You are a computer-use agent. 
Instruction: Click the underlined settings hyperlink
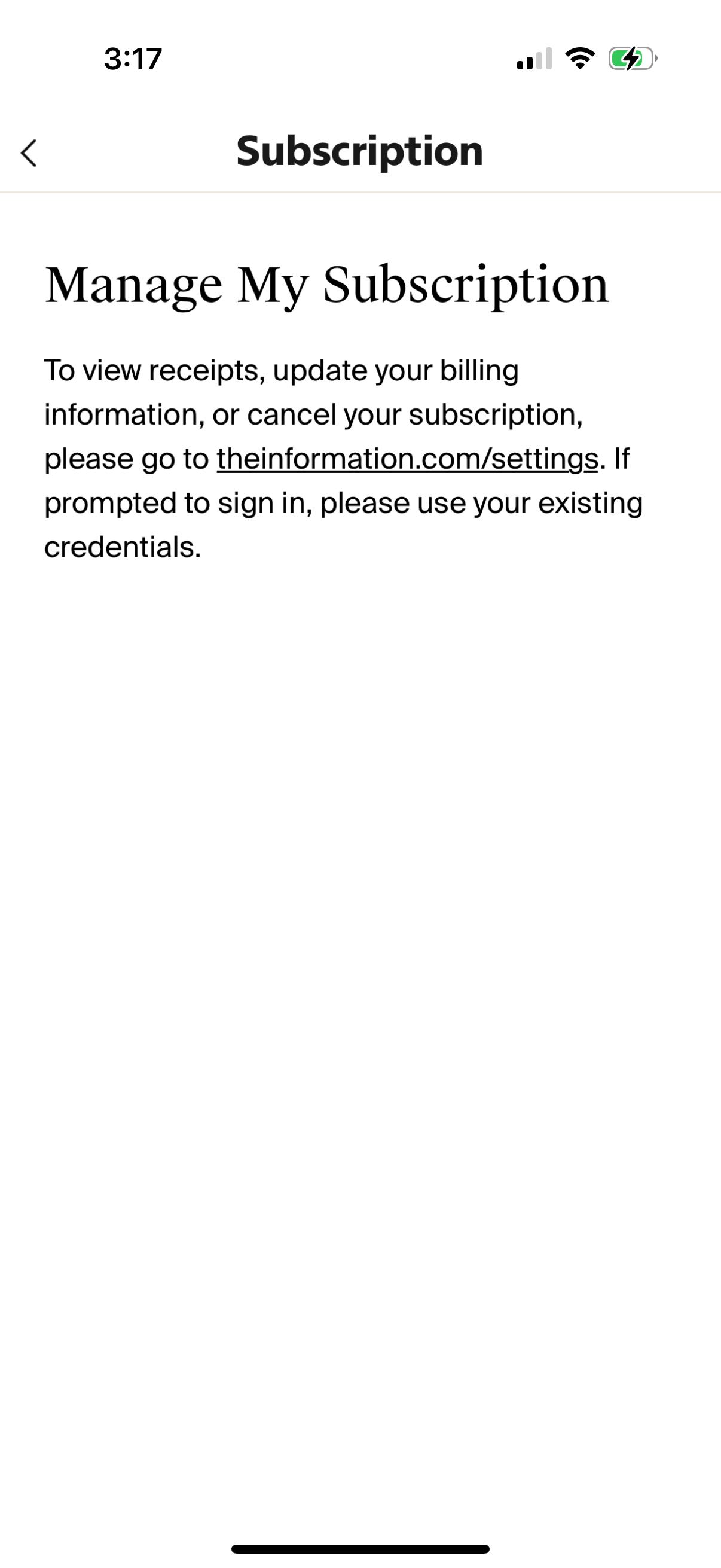coord(407,458)
